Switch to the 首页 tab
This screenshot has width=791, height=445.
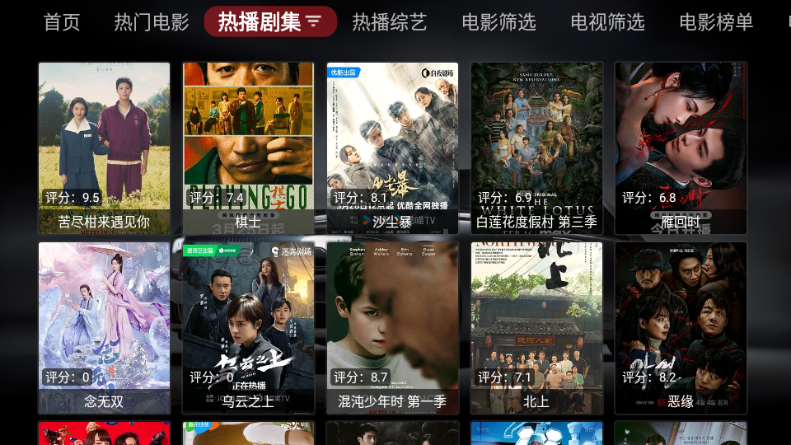pyautogui.click(x=62, y=22)
